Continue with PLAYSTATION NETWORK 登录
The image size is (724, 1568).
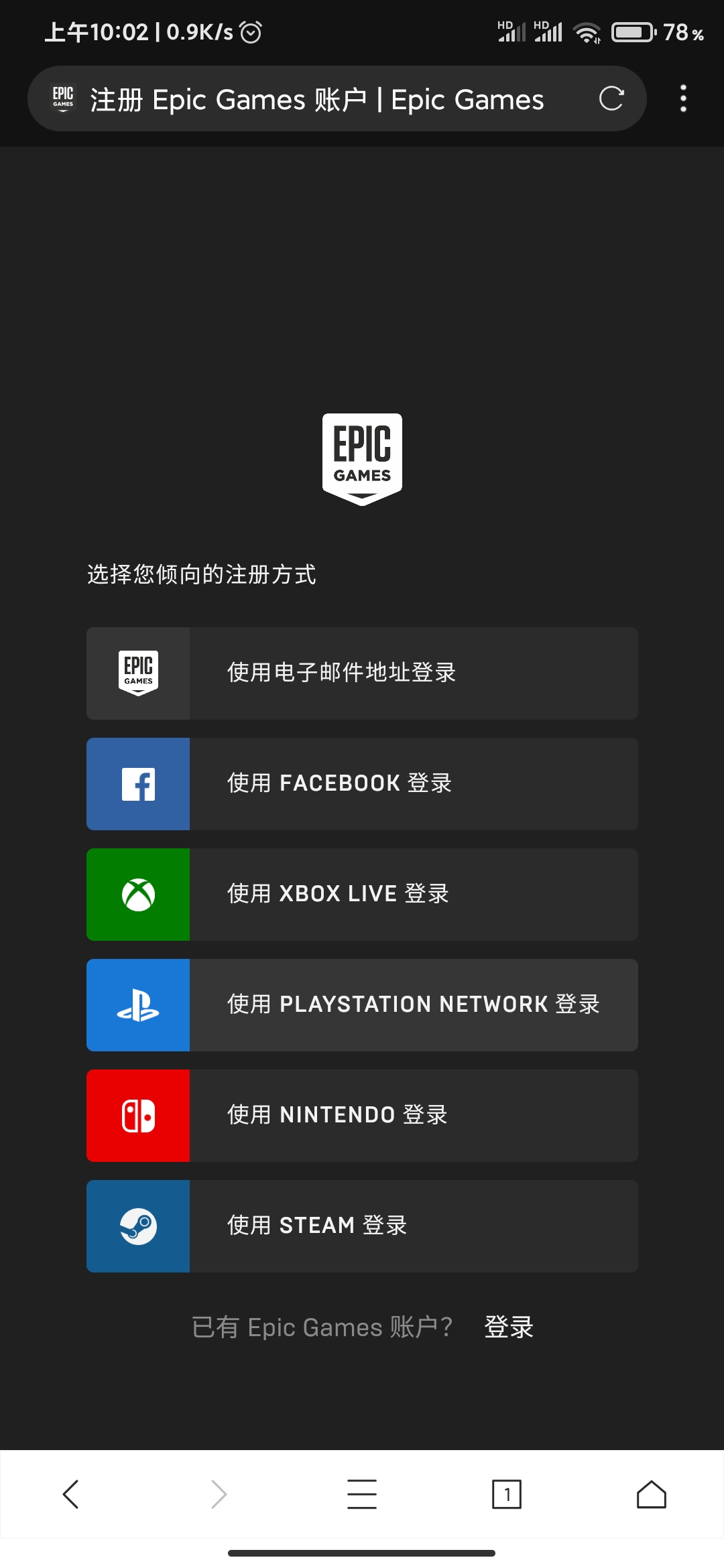click(362, 1004)
